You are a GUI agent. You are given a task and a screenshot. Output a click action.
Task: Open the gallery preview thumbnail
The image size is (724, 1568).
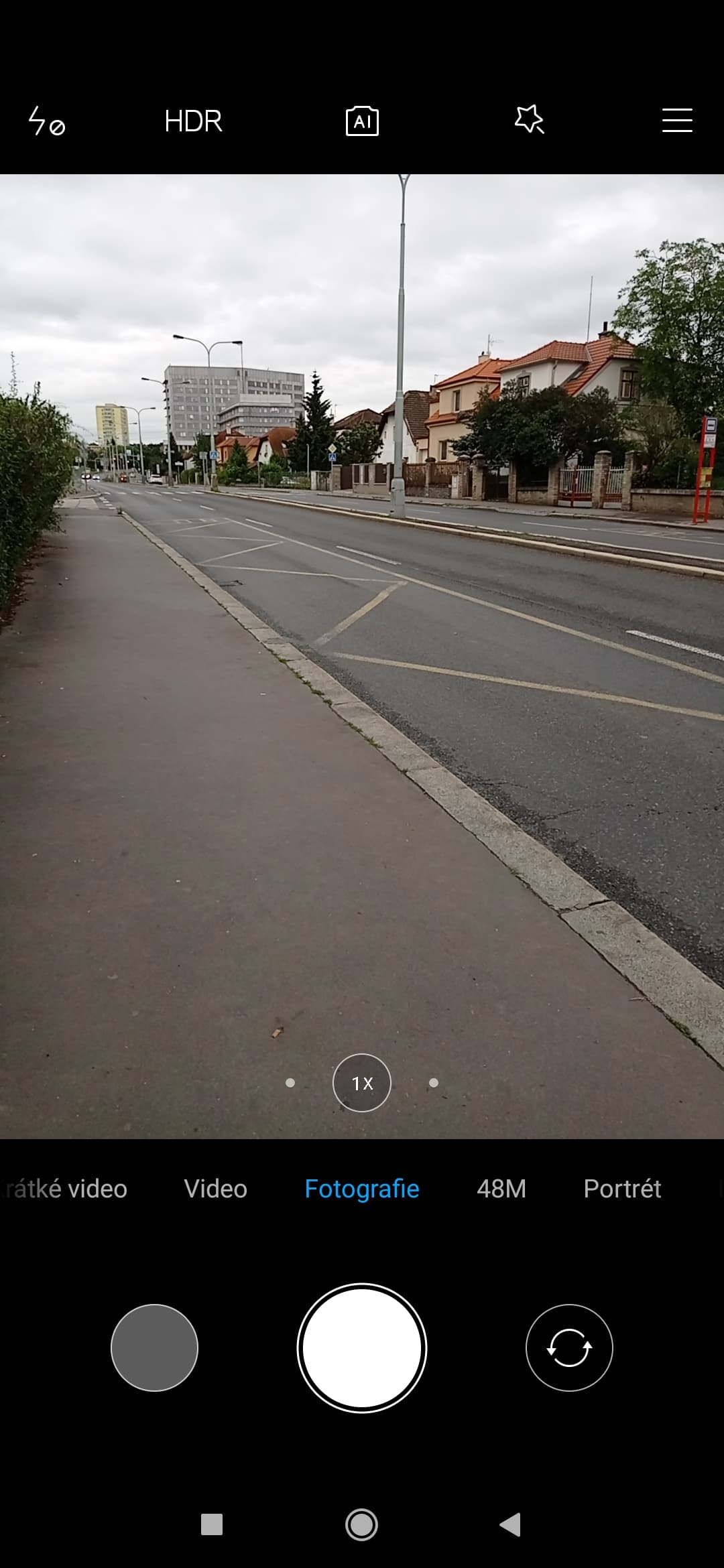[154, 1348]
